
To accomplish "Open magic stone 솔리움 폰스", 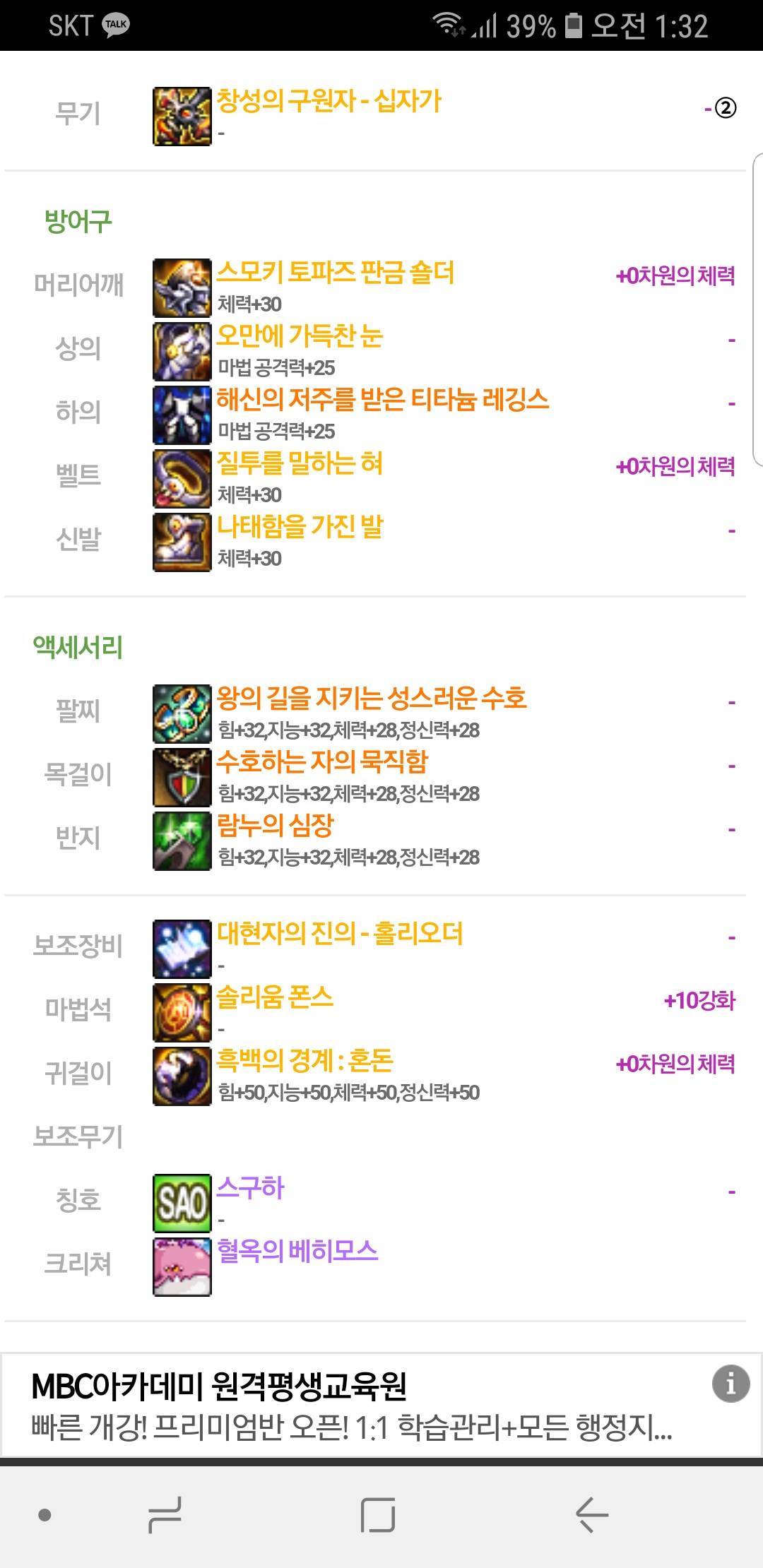I will pos(274,997).
